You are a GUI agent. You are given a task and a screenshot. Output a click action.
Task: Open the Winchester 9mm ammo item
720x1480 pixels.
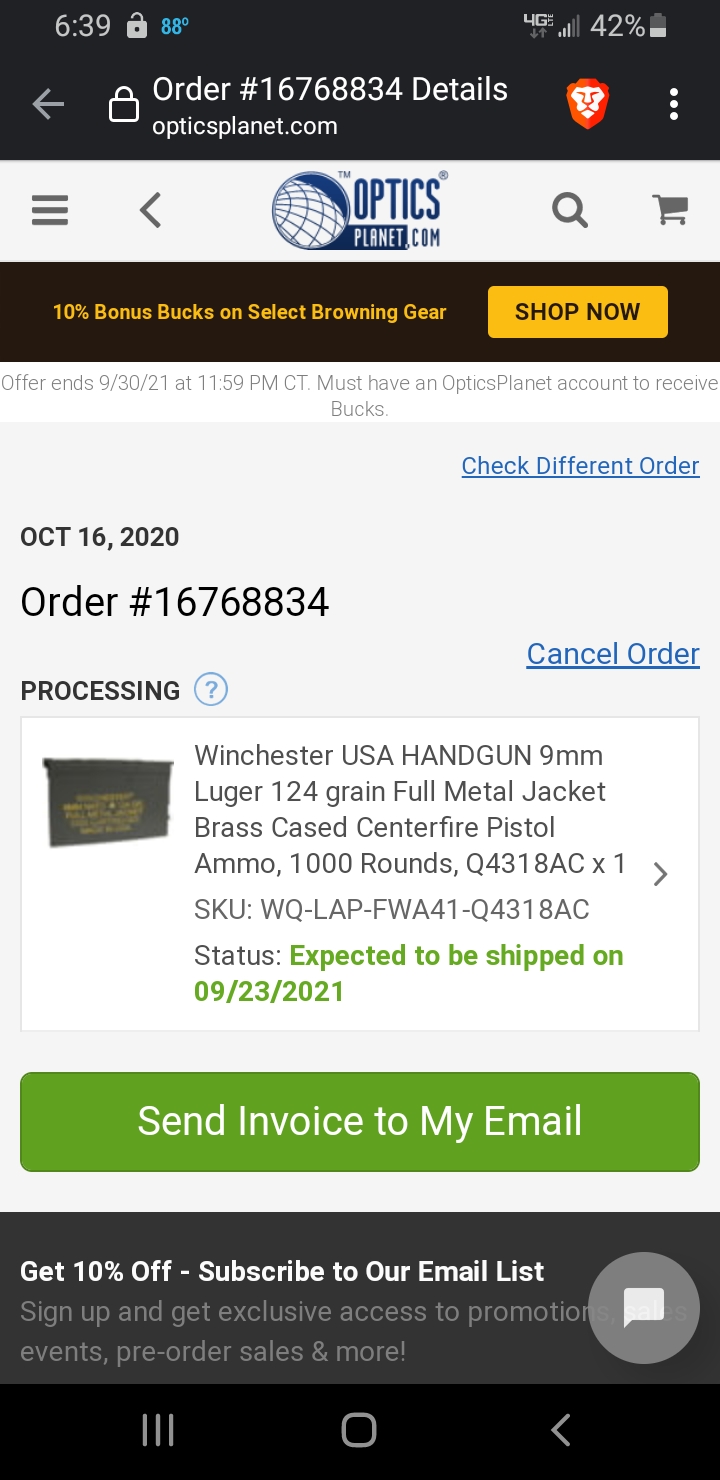click(x=410, y=810)
